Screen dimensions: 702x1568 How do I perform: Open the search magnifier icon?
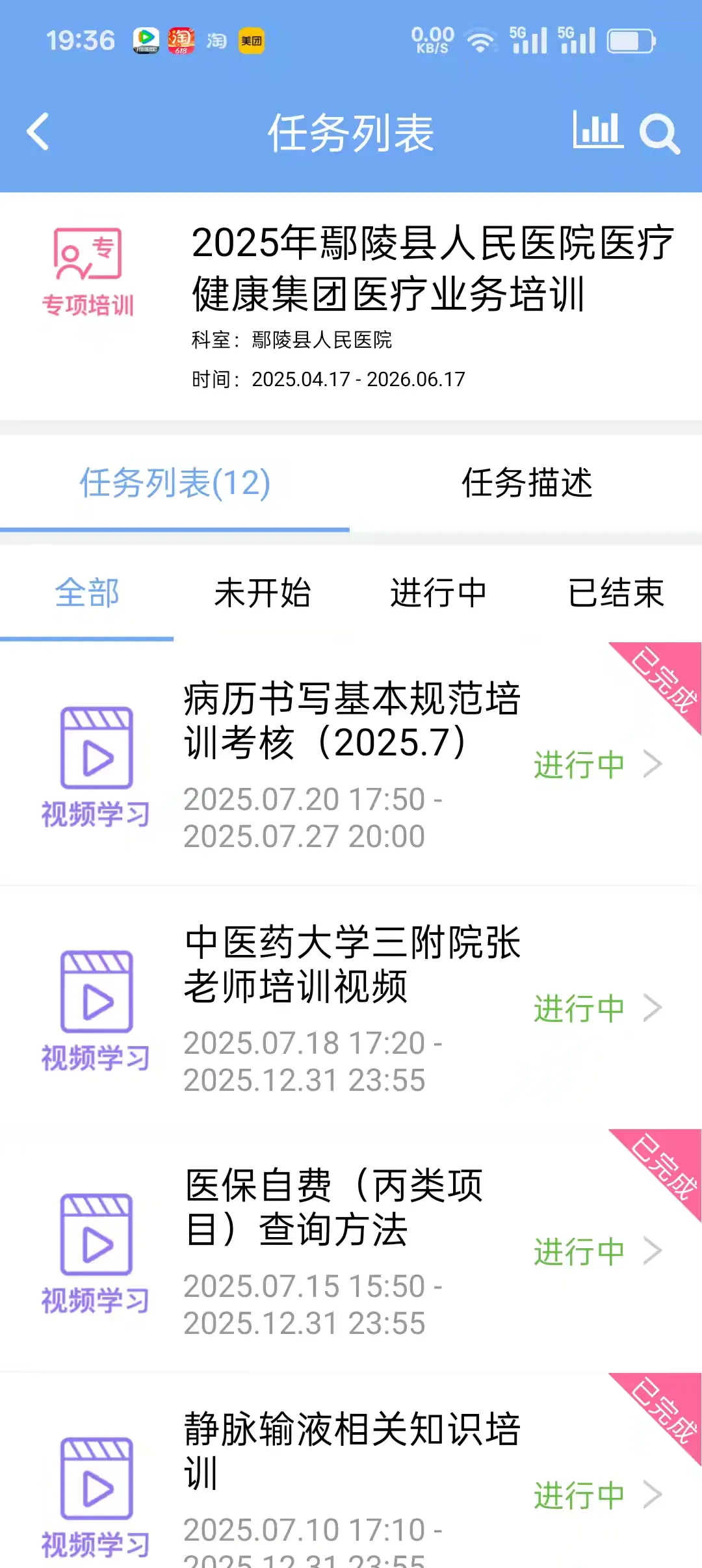660,134
